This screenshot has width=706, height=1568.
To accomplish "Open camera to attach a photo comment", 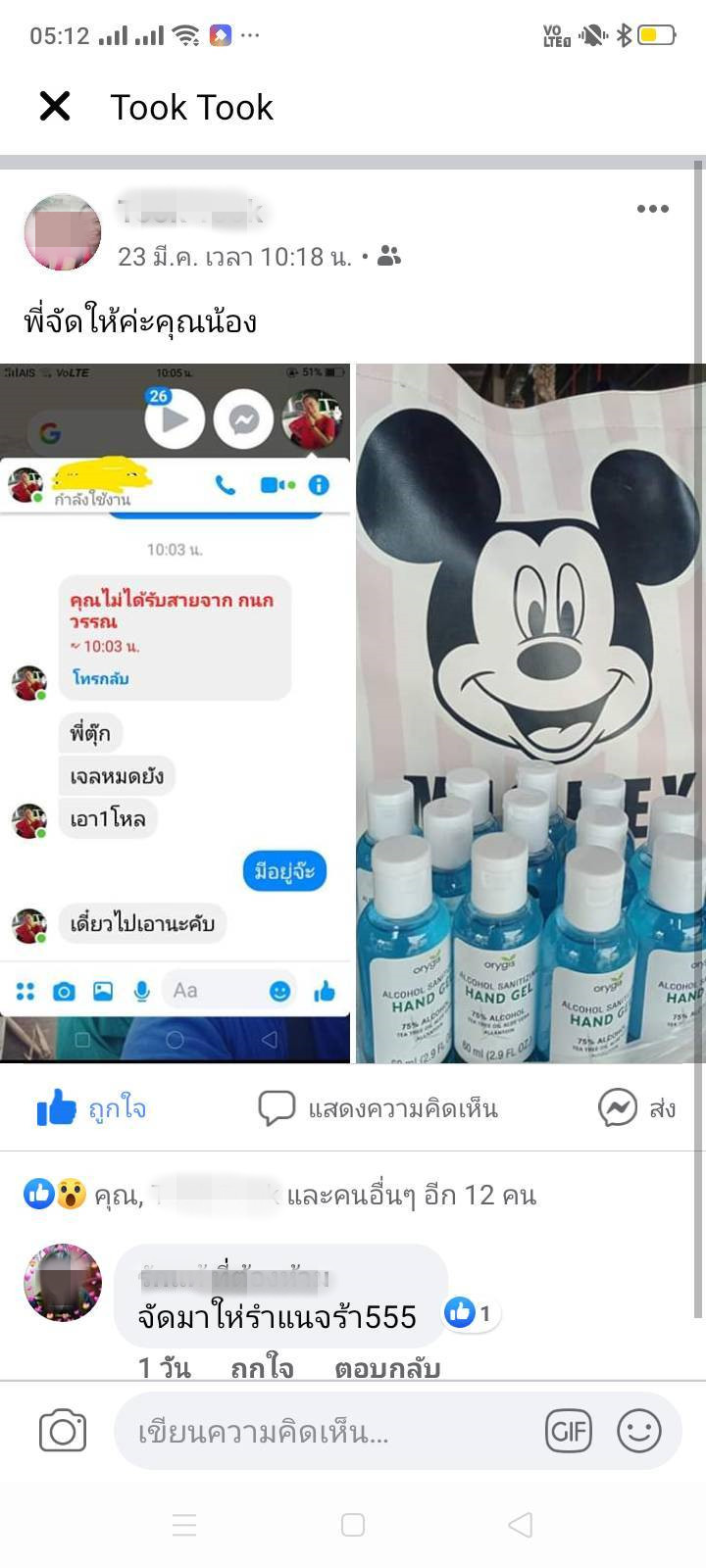I will [63, 1432].
